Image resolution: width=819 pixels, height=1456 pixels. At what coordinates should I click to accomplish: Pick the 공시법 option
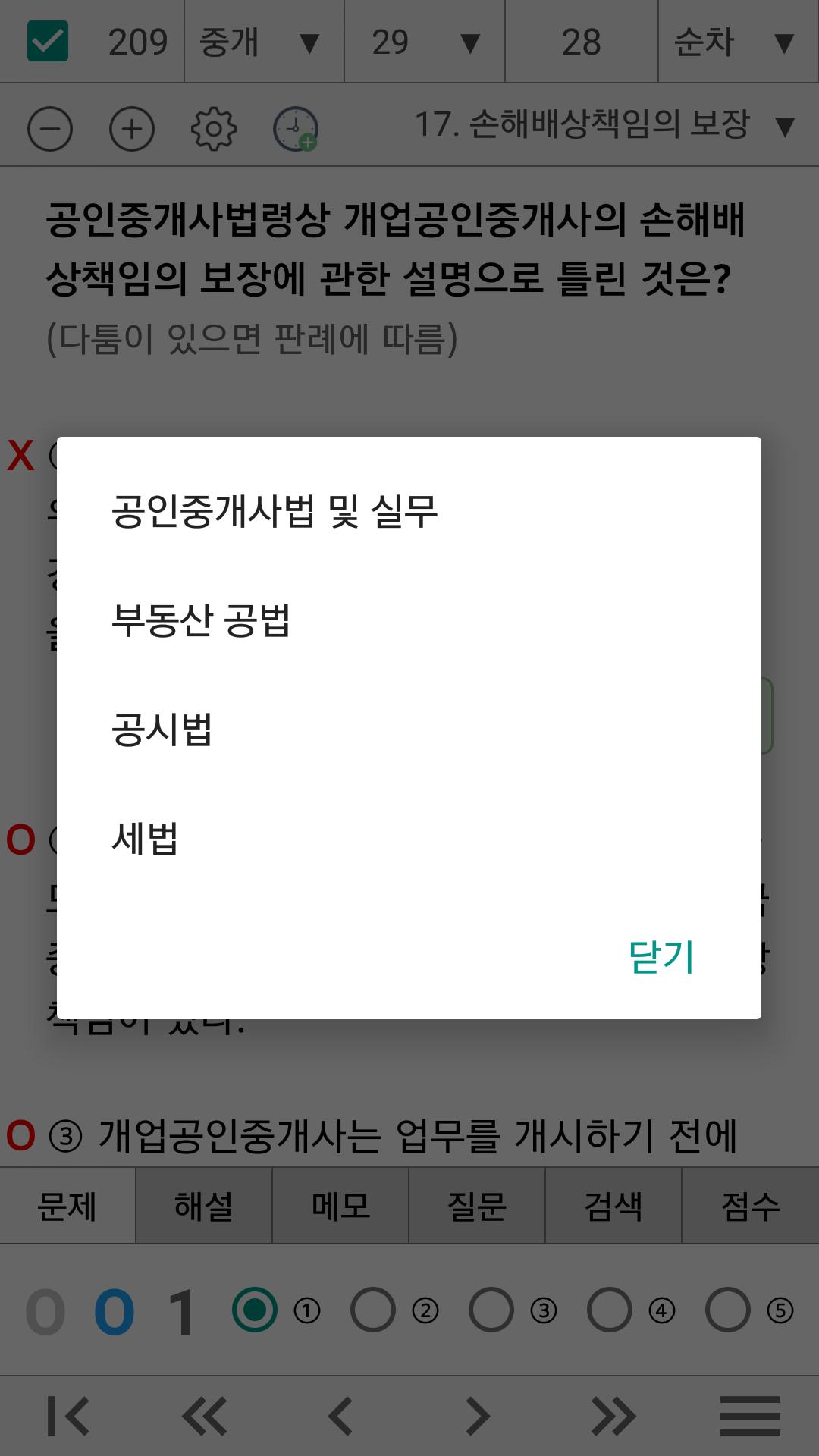pyautogui.click(x=409, y=730)
